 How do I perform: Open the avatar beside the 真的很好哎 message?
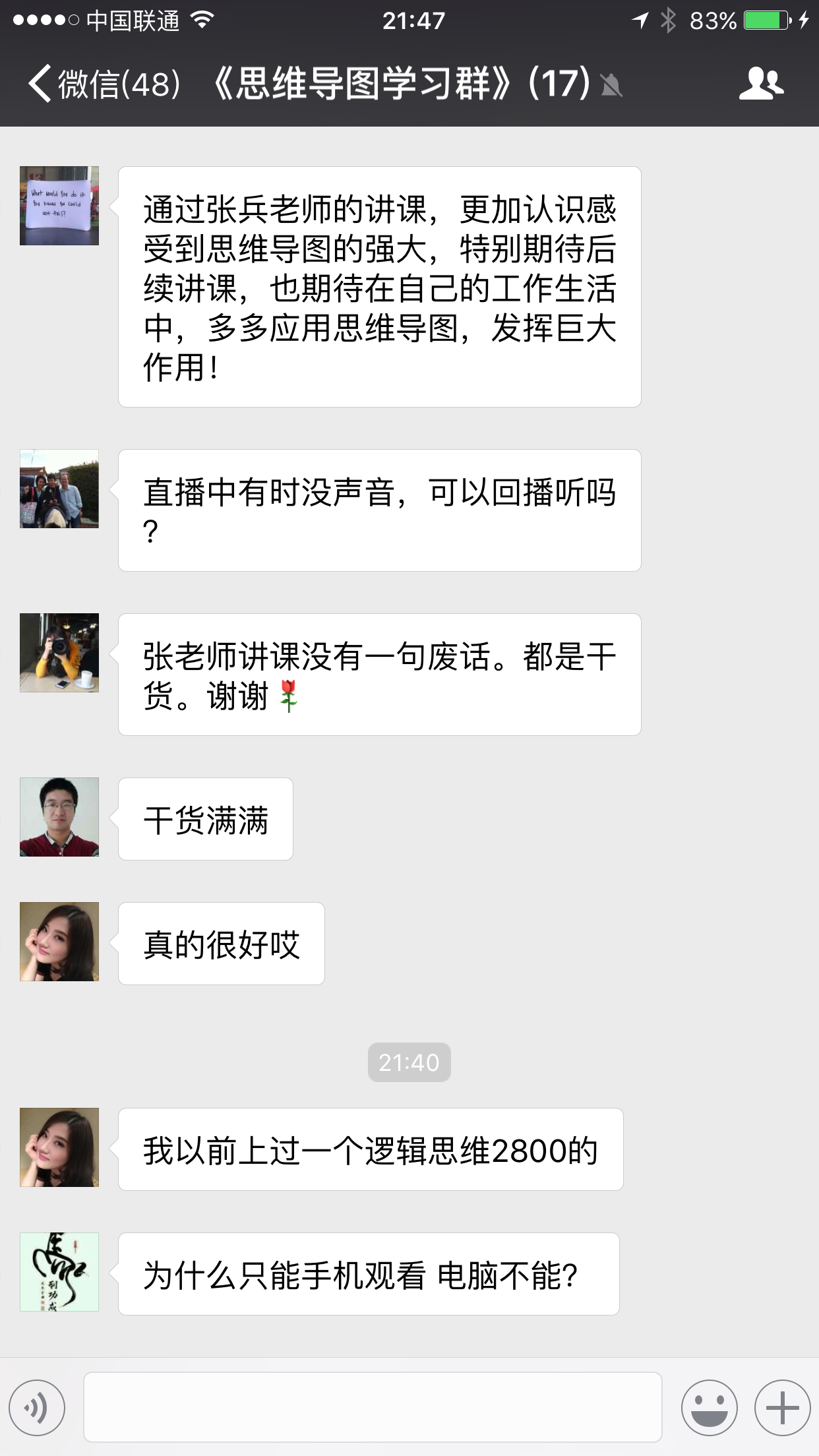pos(59,942)
